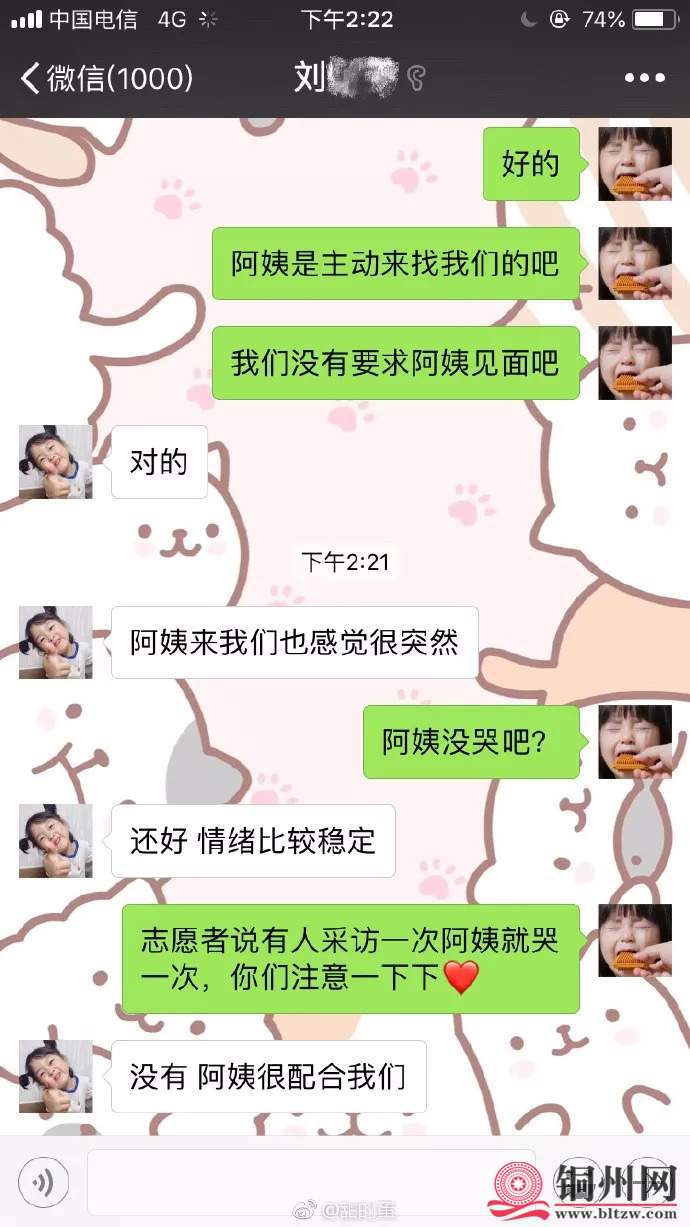Open the chat details overflow menu
690x1227 pixels.
644,78
